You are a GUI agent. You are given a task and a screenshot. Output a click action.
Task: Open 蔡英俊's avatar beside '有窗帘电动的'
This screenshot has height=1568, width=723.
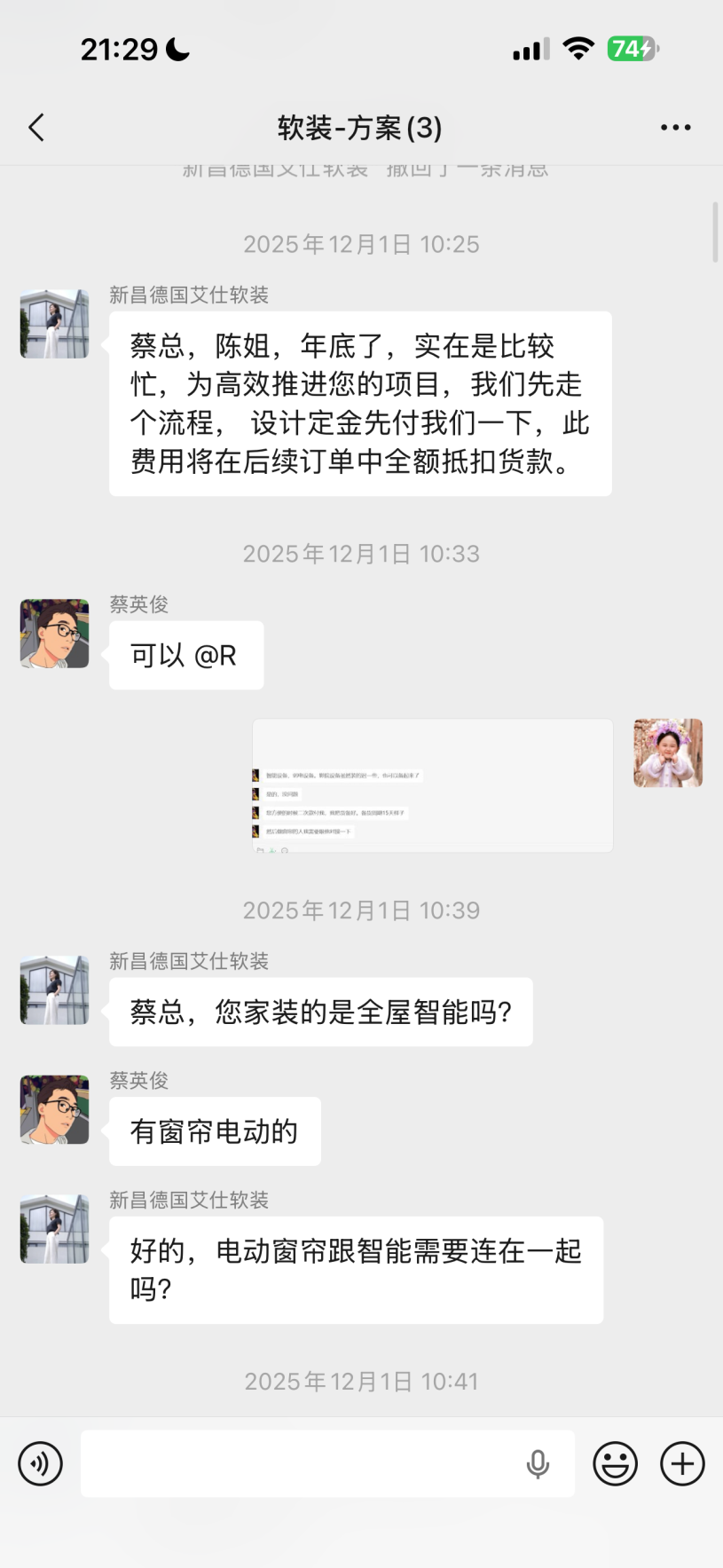(55, 1110)
